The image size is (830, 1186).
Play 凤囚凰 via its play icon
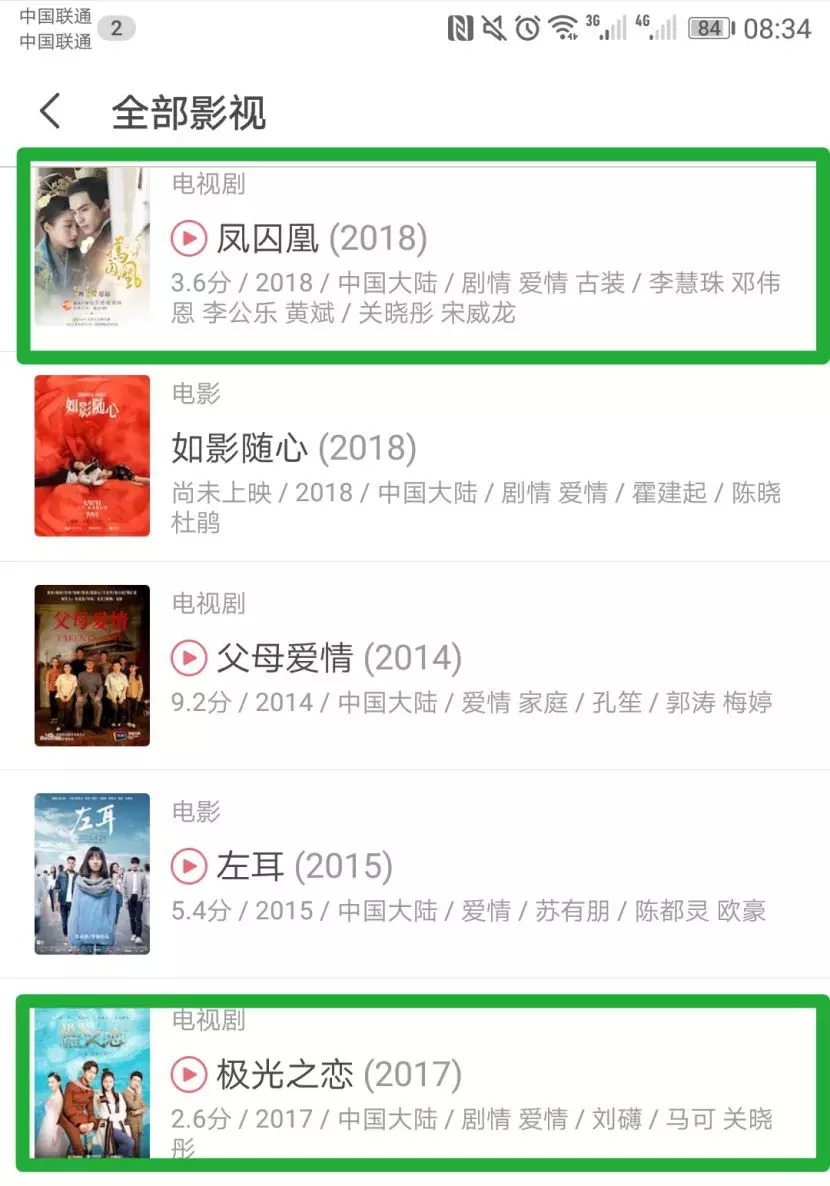pos(189,239)
